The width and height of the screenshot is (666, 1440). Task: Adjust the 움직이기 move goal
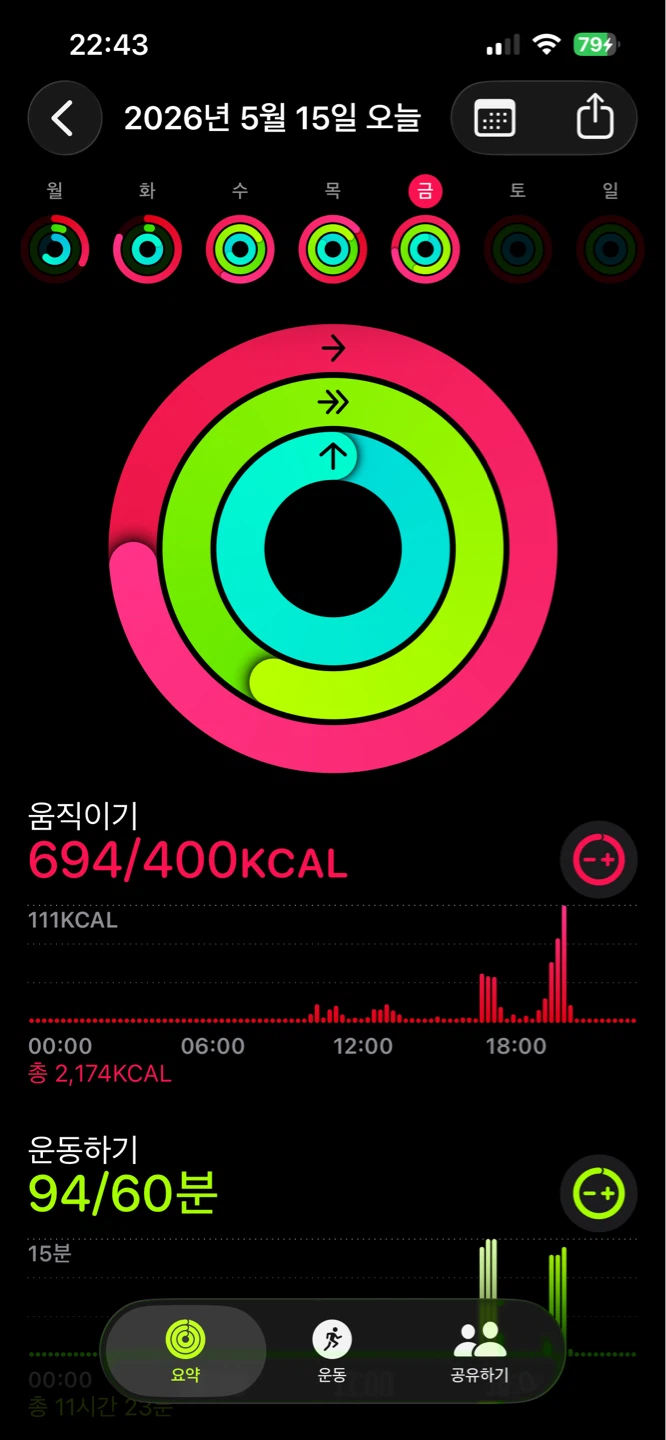tap(598, 859)
